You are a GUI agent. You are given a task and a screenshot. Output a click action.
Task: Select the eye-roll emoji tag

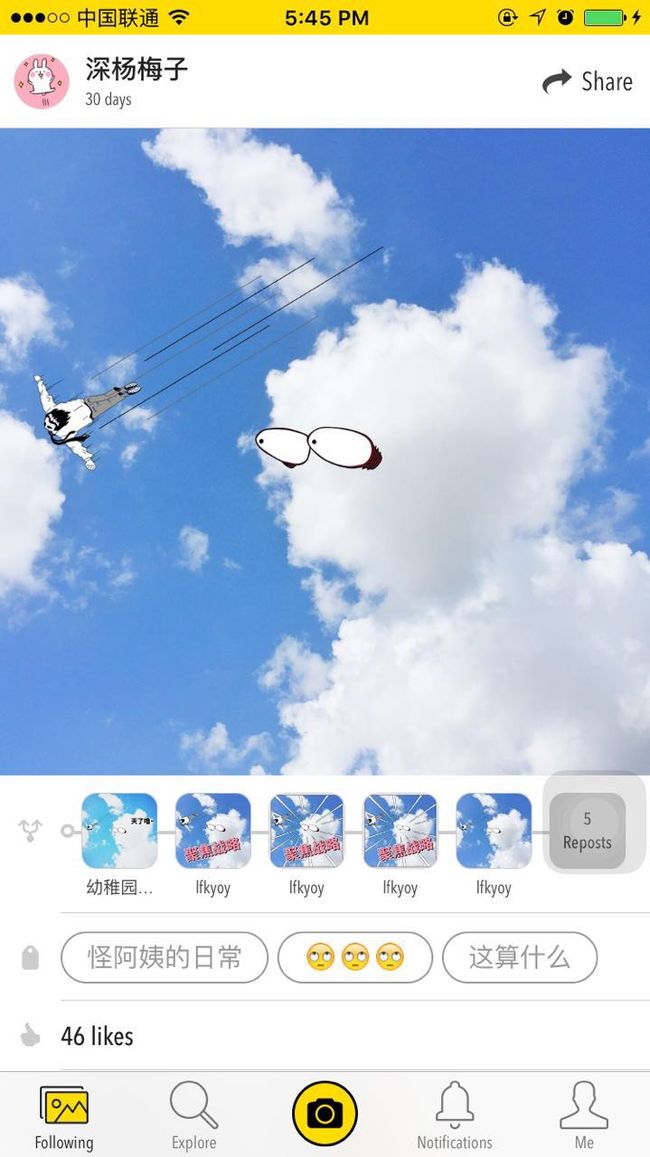coord(355,958)
